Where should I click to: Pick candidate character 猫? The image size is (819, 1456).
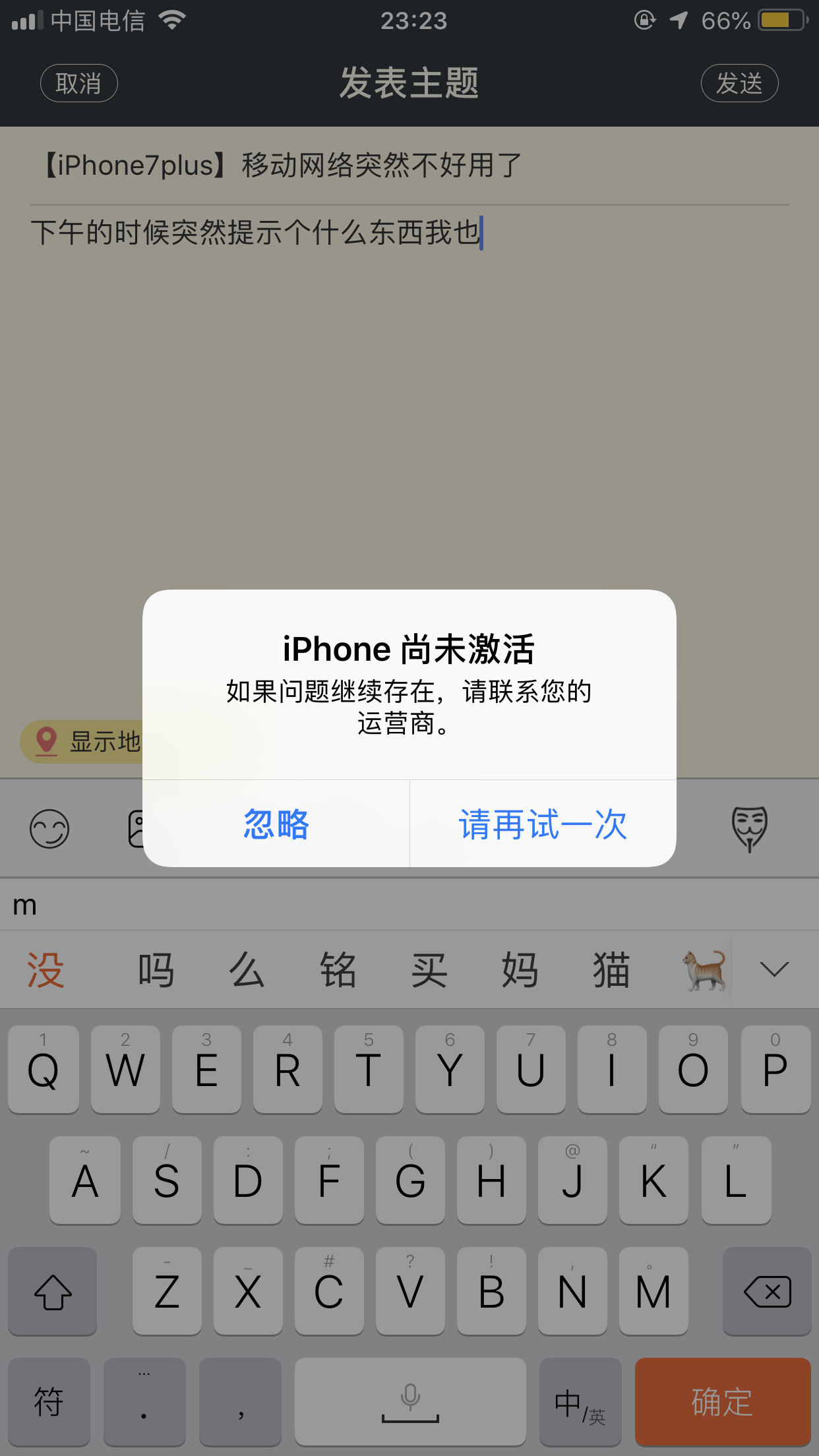coord(611,970)
